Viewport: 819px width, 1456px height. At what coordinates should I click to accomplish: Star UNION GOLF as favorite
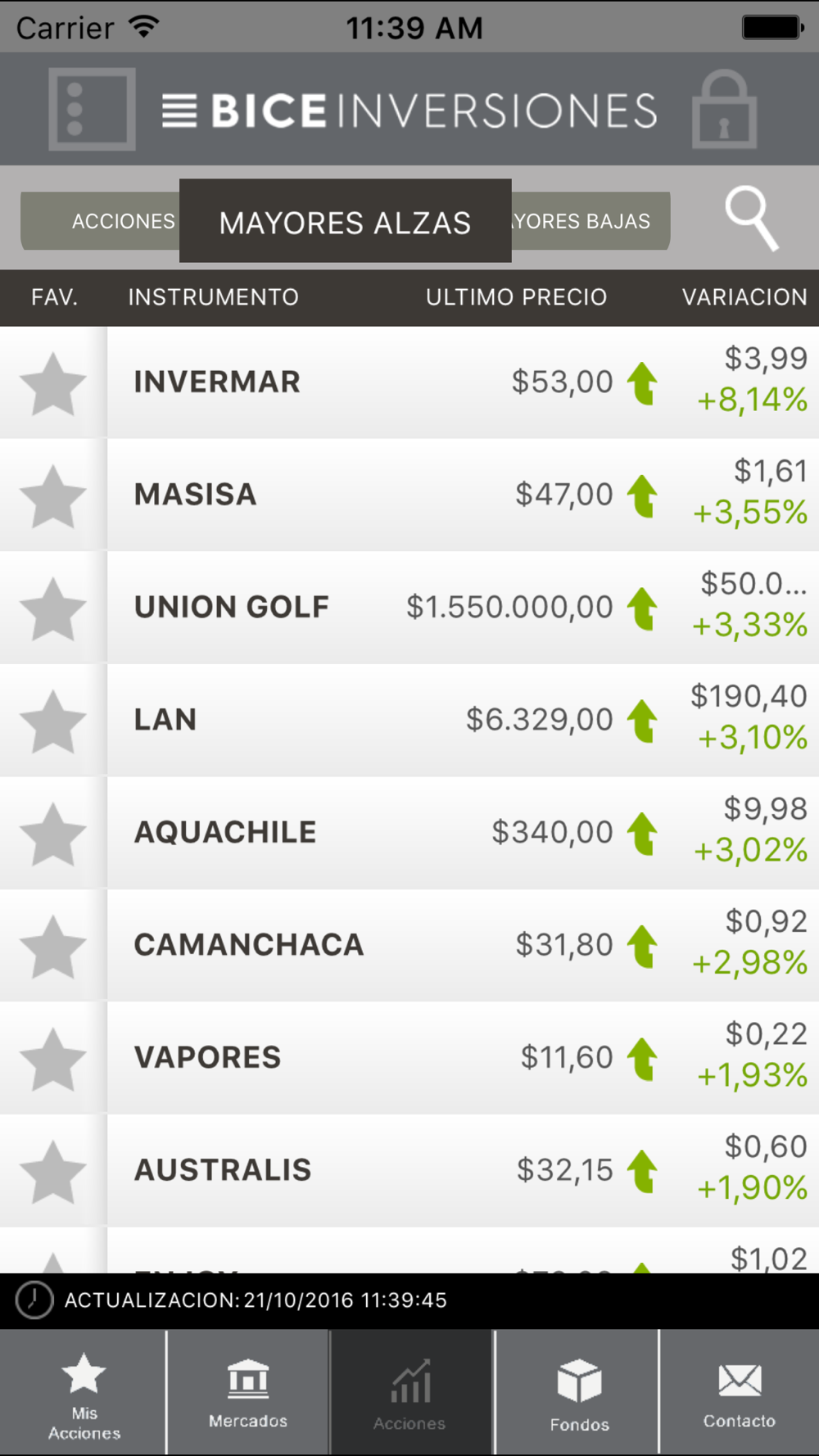click(53, 608)
